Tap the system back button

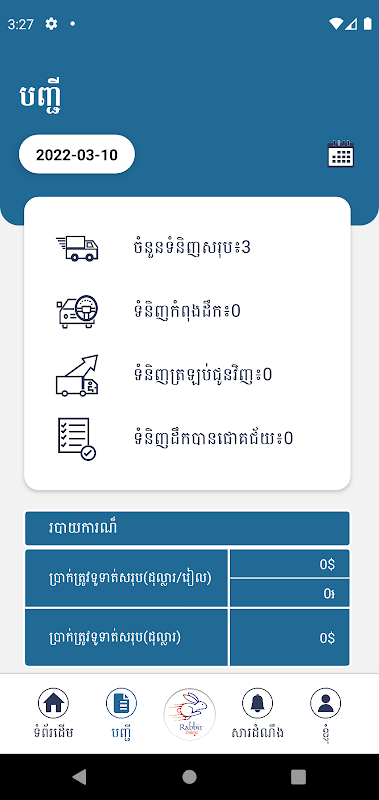click(80, 777)
